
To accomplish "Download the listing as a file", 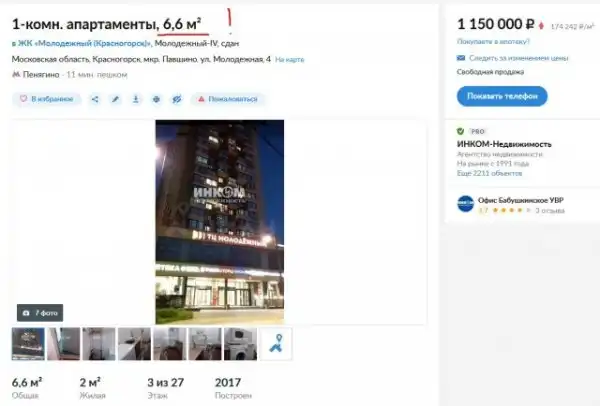I will click(135, 99).
